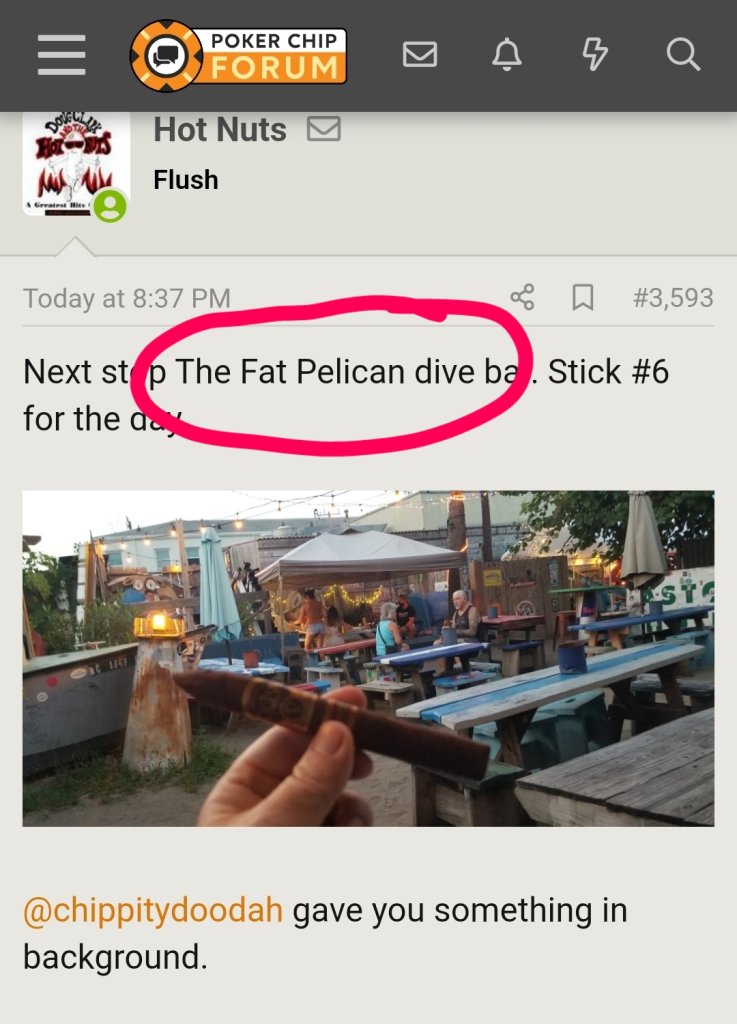The image size is (737, 1024).
Task: Open the Today at 8:37 PM timestamp link
Action: pyautogui.click(x=127, y=298)
